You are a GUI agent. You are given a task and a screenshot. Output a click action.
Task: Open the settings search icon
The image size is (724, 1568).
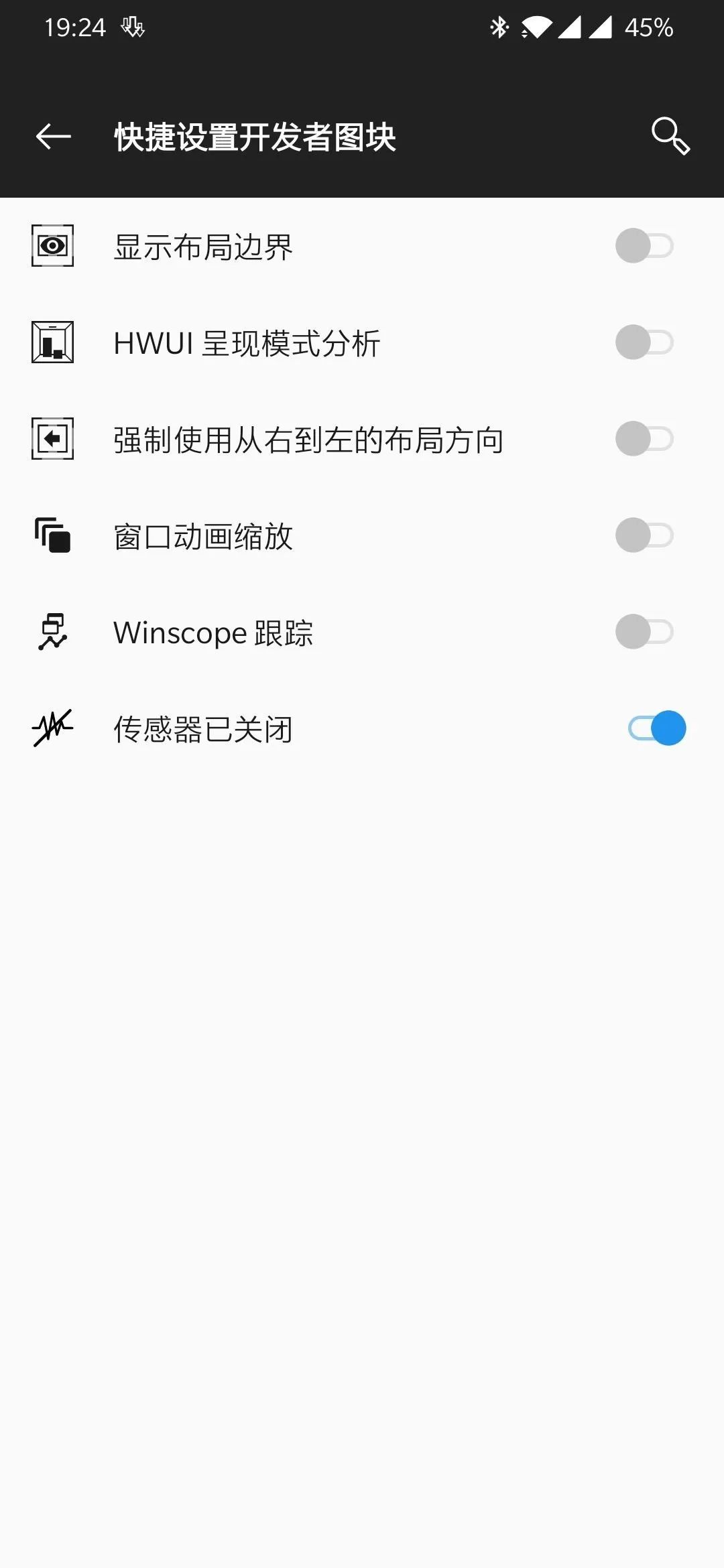[x=670, y=136]
